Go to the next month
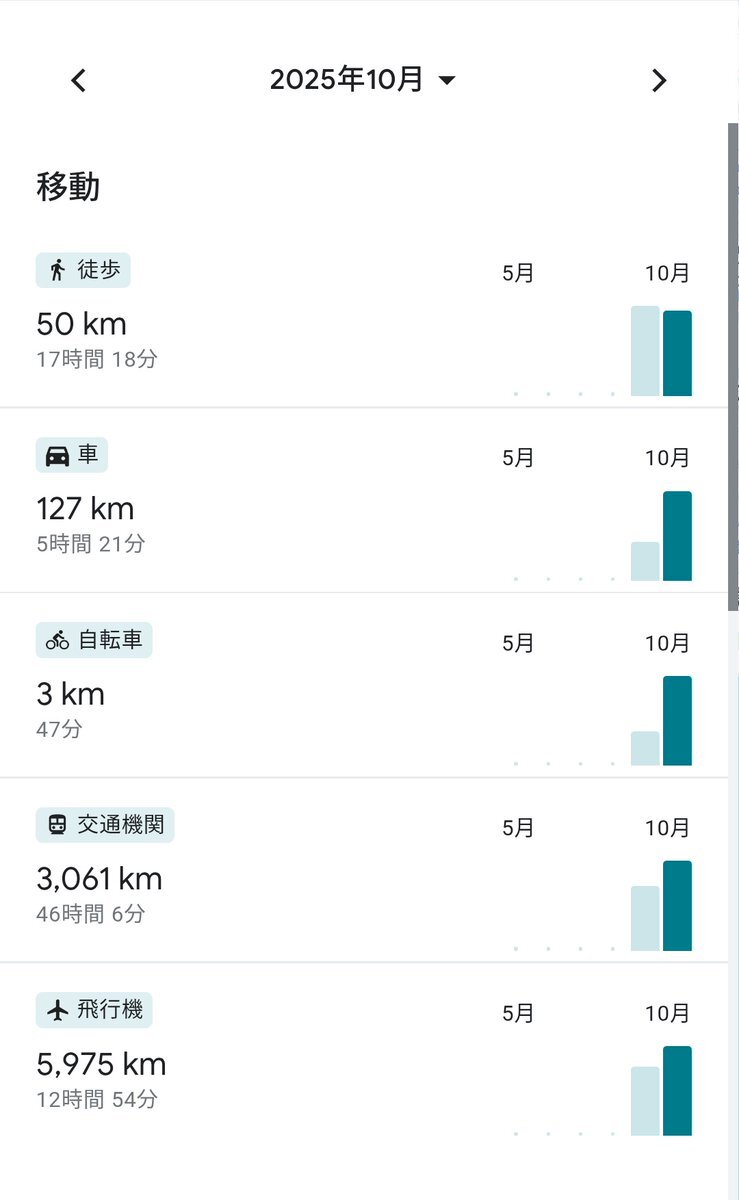This screenshot has width=739, height=1200. tap(658, 81)
